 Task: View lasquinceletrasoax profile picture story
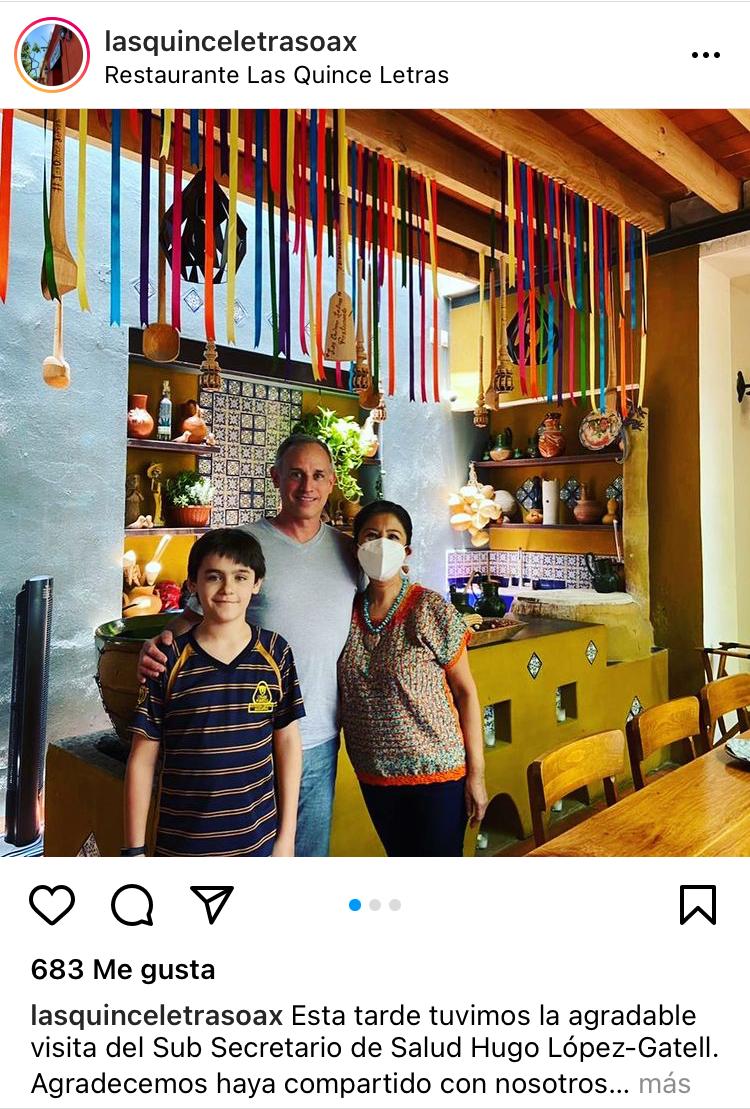point(52,55)
